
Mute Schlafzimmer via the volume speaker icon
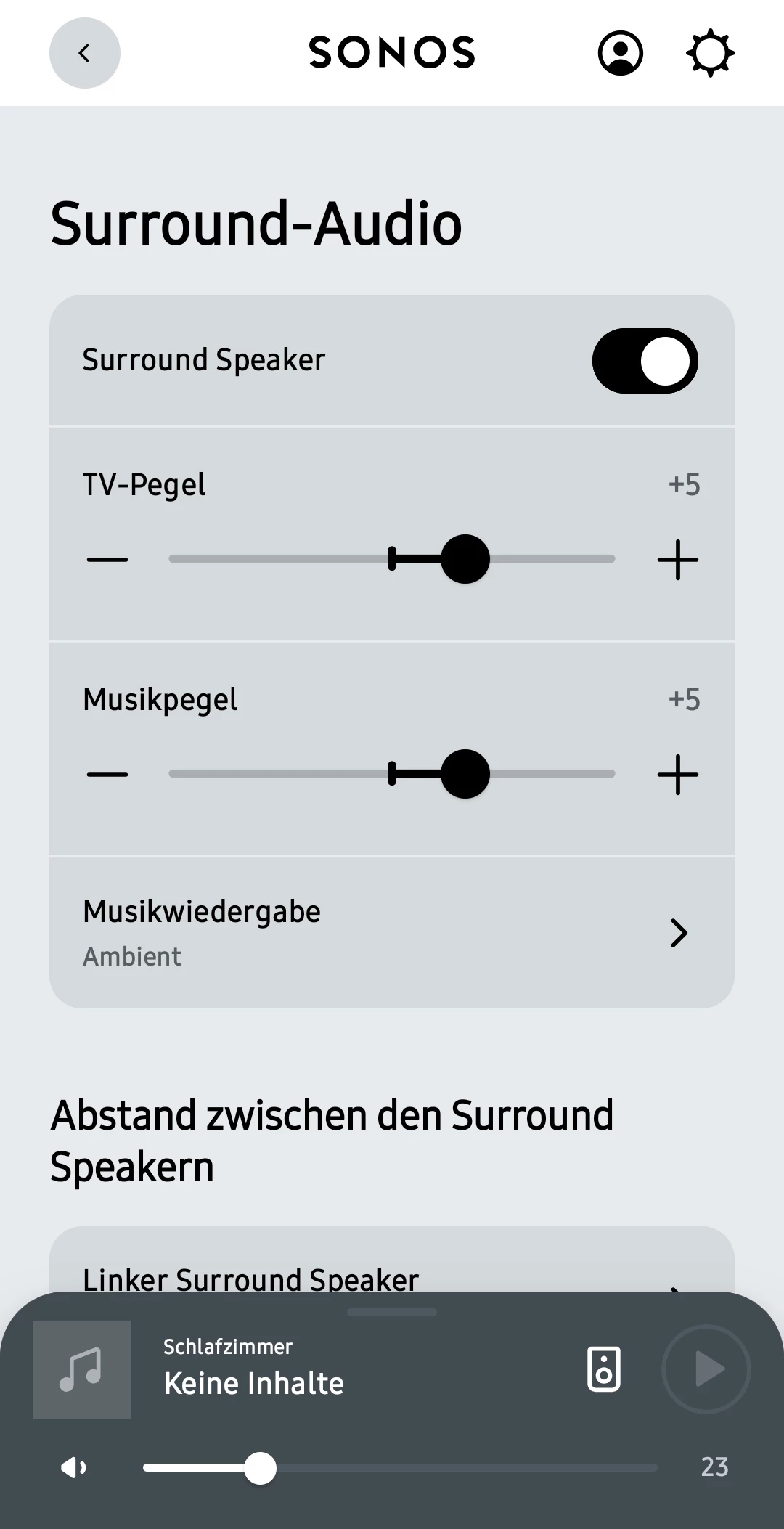(73, 1467)
